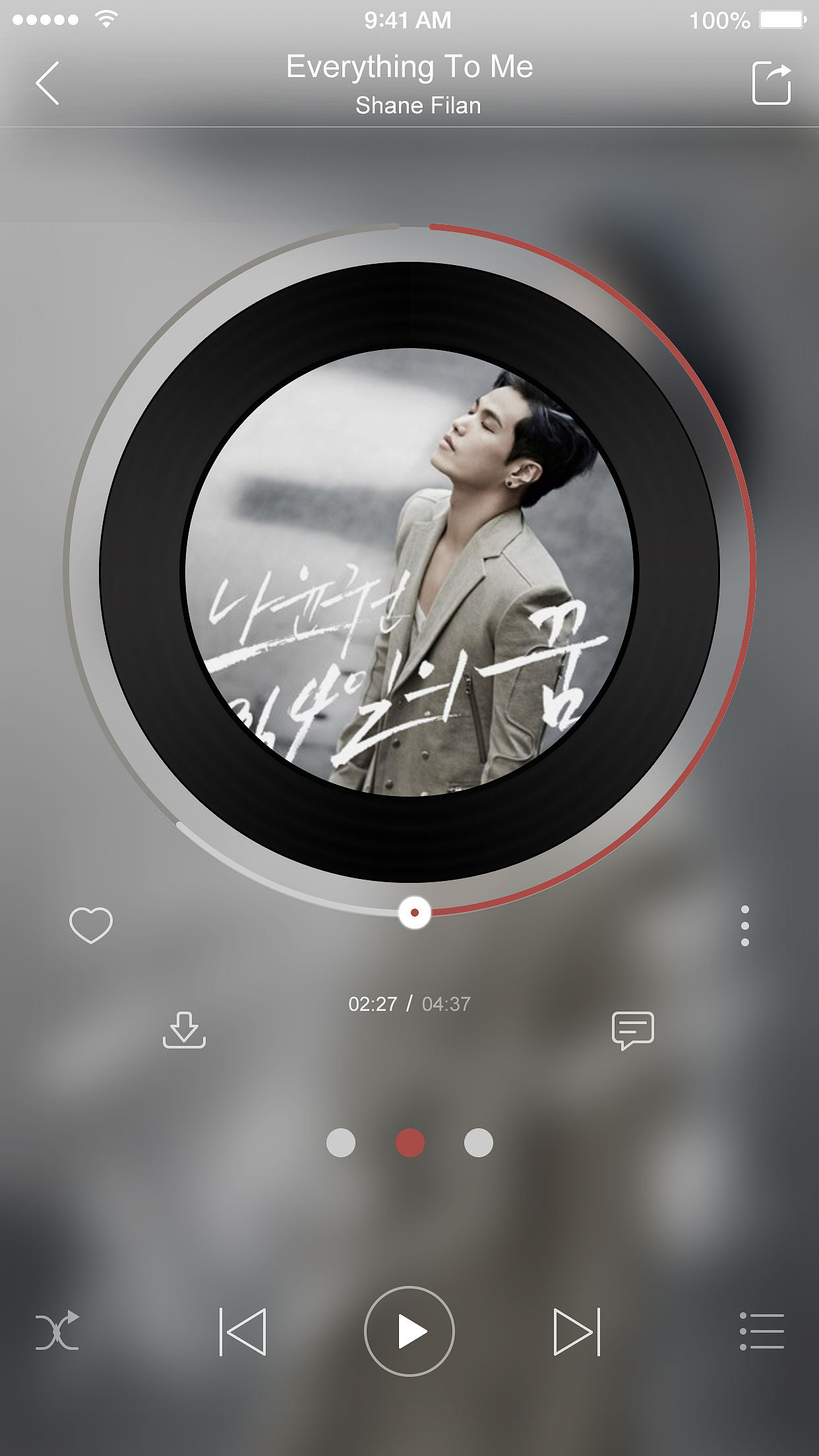Toggle shuffle playback mode
Image resolution: width=819 pixels, height=1456 pixels.
[x=57, y=1331]
